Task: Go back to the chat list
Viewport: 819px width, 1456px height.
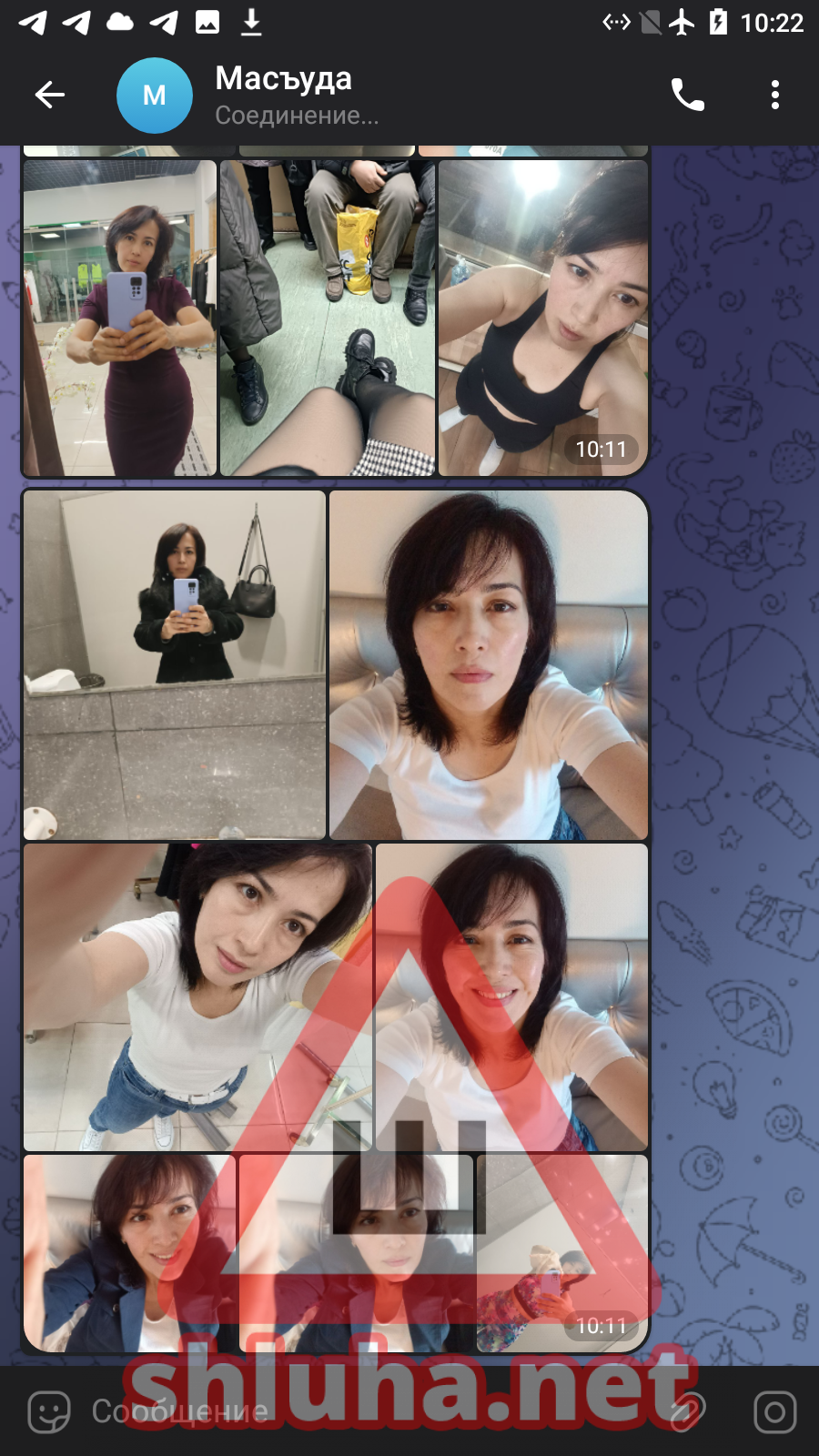Action: pos(50,95)
